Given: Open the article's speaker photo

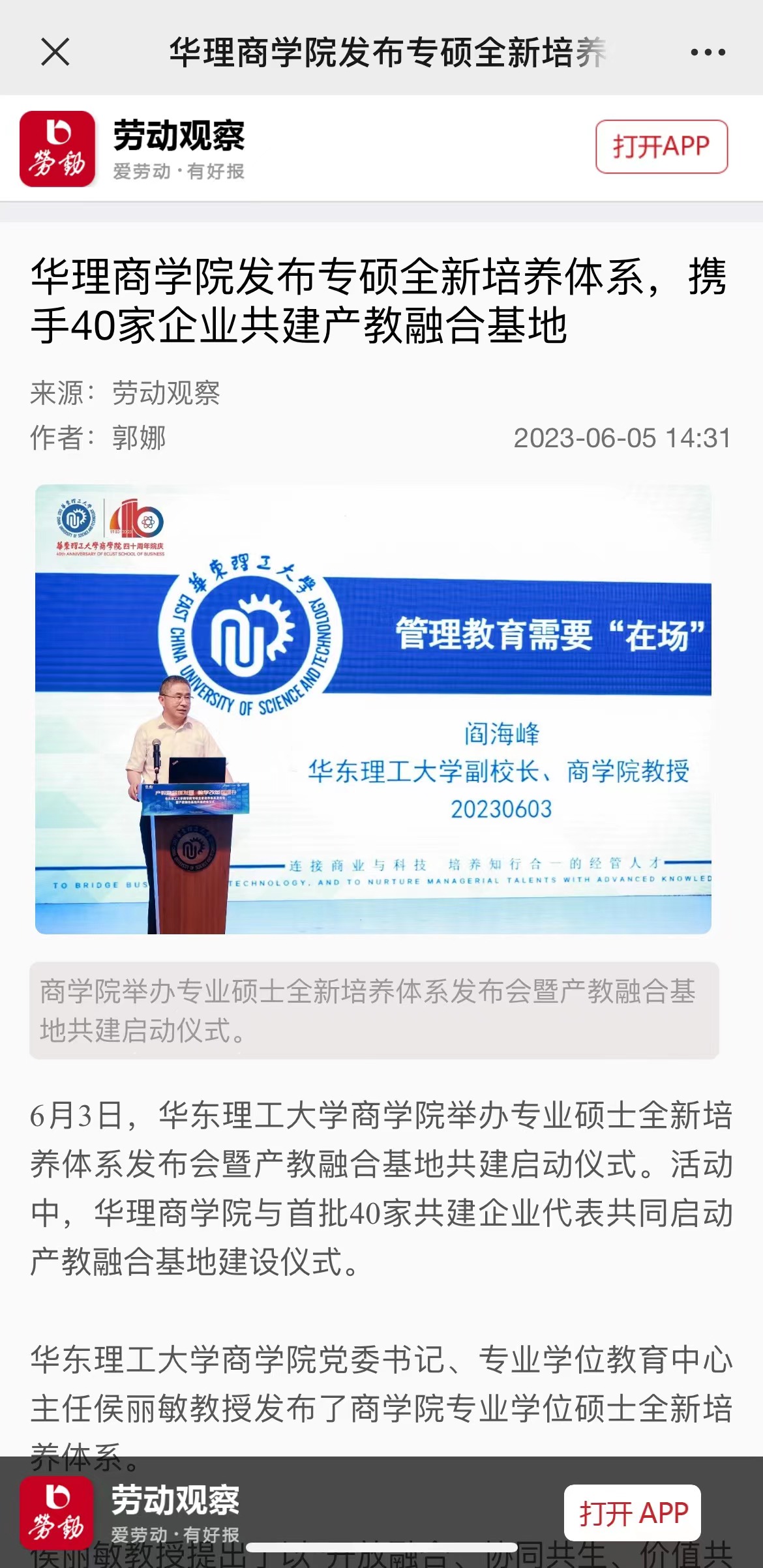Looking at the screenshot, I should [373, 709].
